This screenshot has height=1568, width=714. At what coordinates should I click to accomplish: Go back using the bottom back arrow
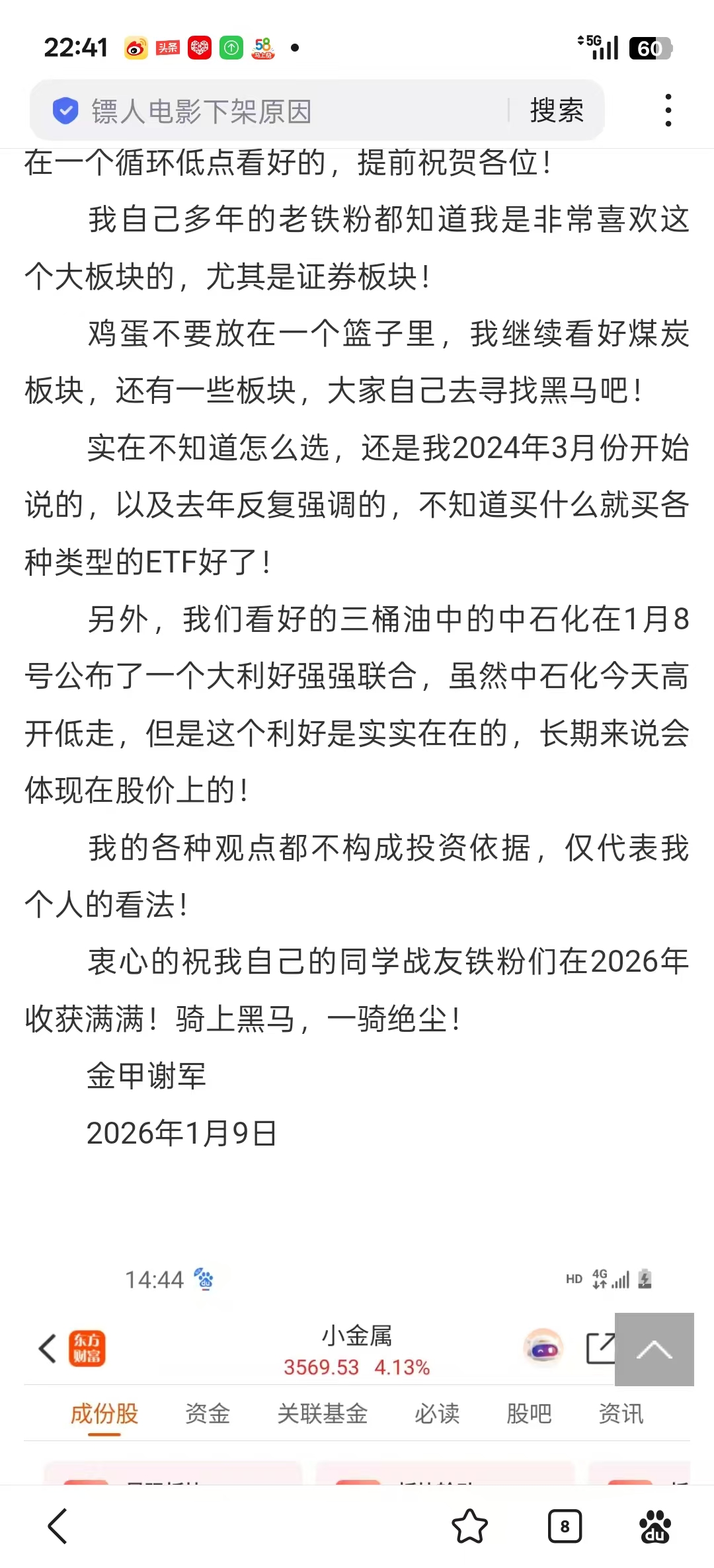click(x=58, y=1526)
